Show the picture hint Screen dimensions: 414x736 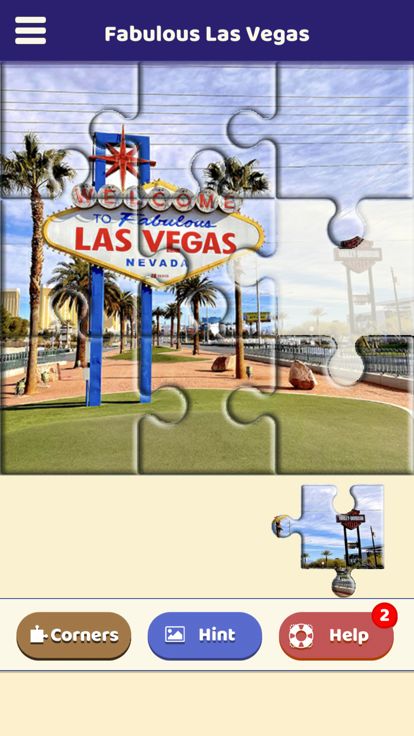coord(205,636)
